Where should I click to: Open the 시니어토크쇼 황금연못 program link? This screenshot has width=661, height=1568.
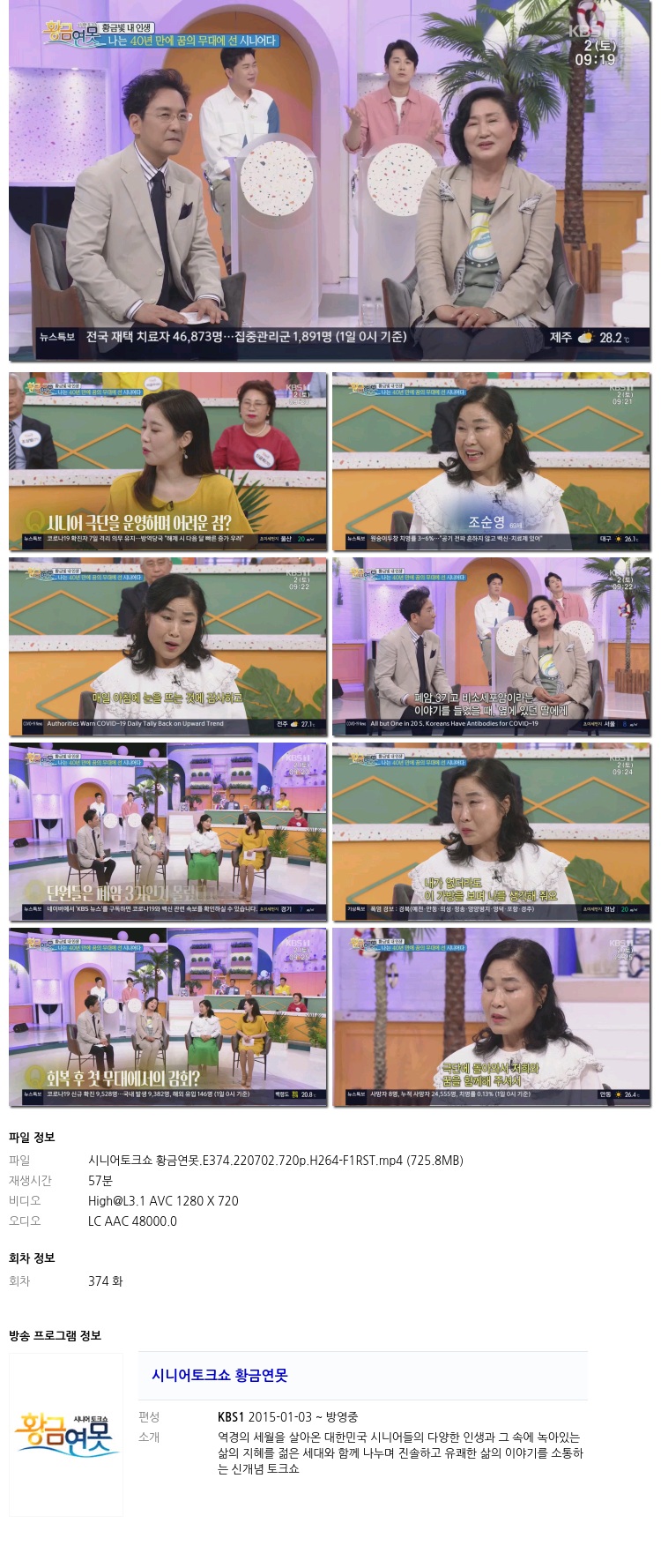(219, 1375)
